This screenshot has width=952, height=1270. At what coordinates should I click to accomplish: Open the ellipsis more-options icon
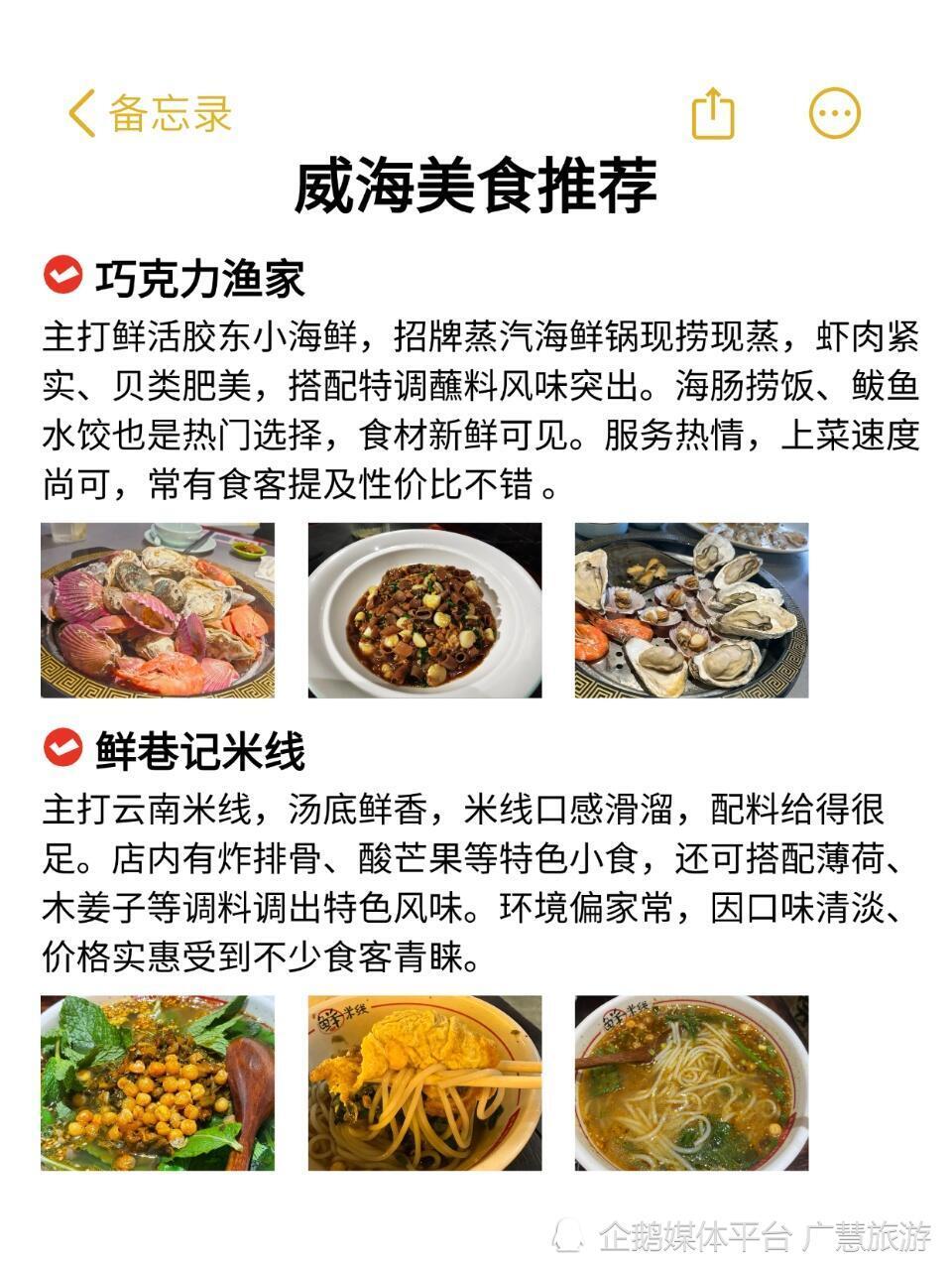[x=834, y=111]
